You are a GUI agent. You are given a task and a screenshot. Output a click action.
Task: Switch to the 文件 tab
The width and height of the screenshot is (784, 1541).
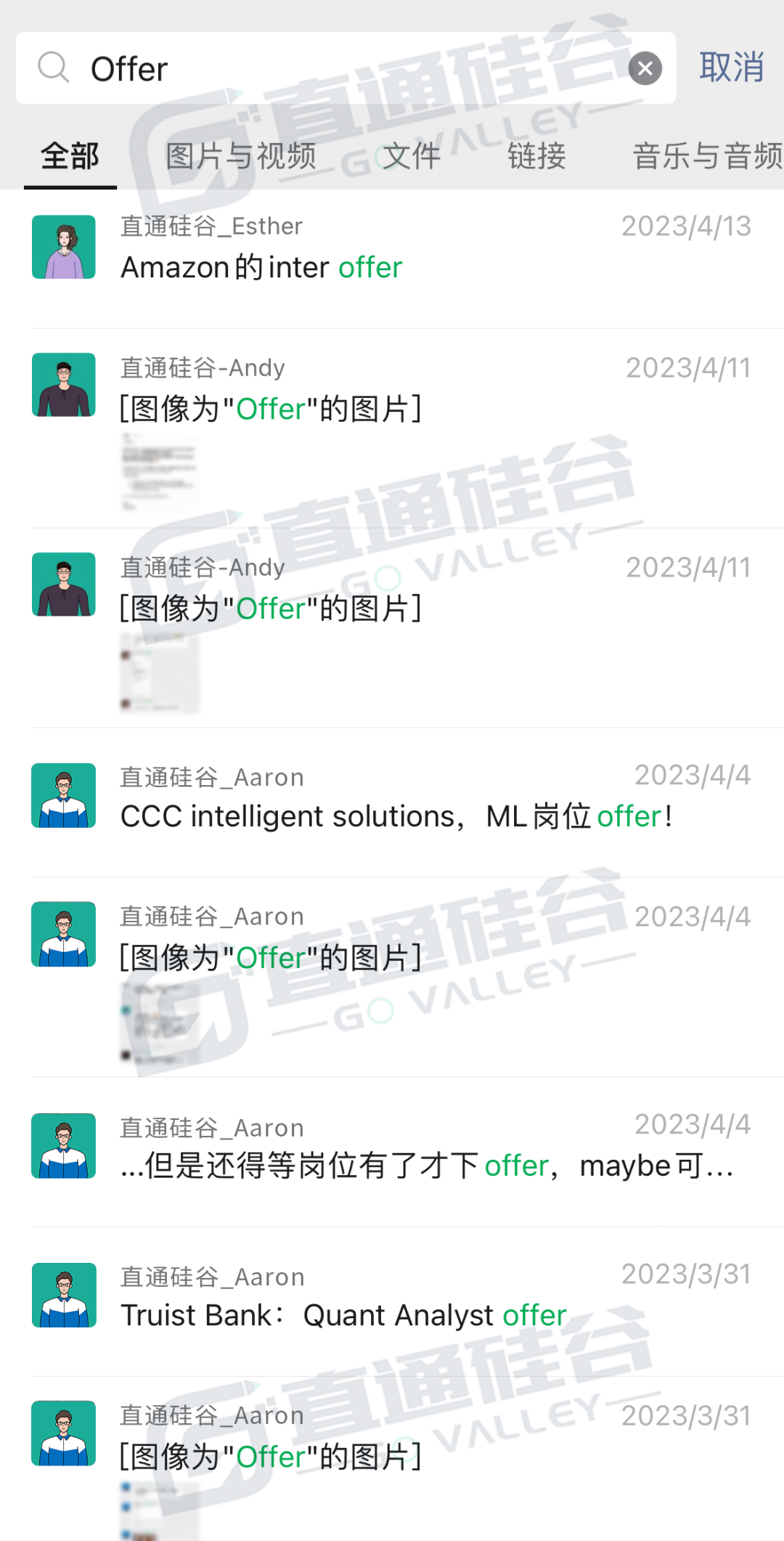pyautogui.click(x=412, y=156)
